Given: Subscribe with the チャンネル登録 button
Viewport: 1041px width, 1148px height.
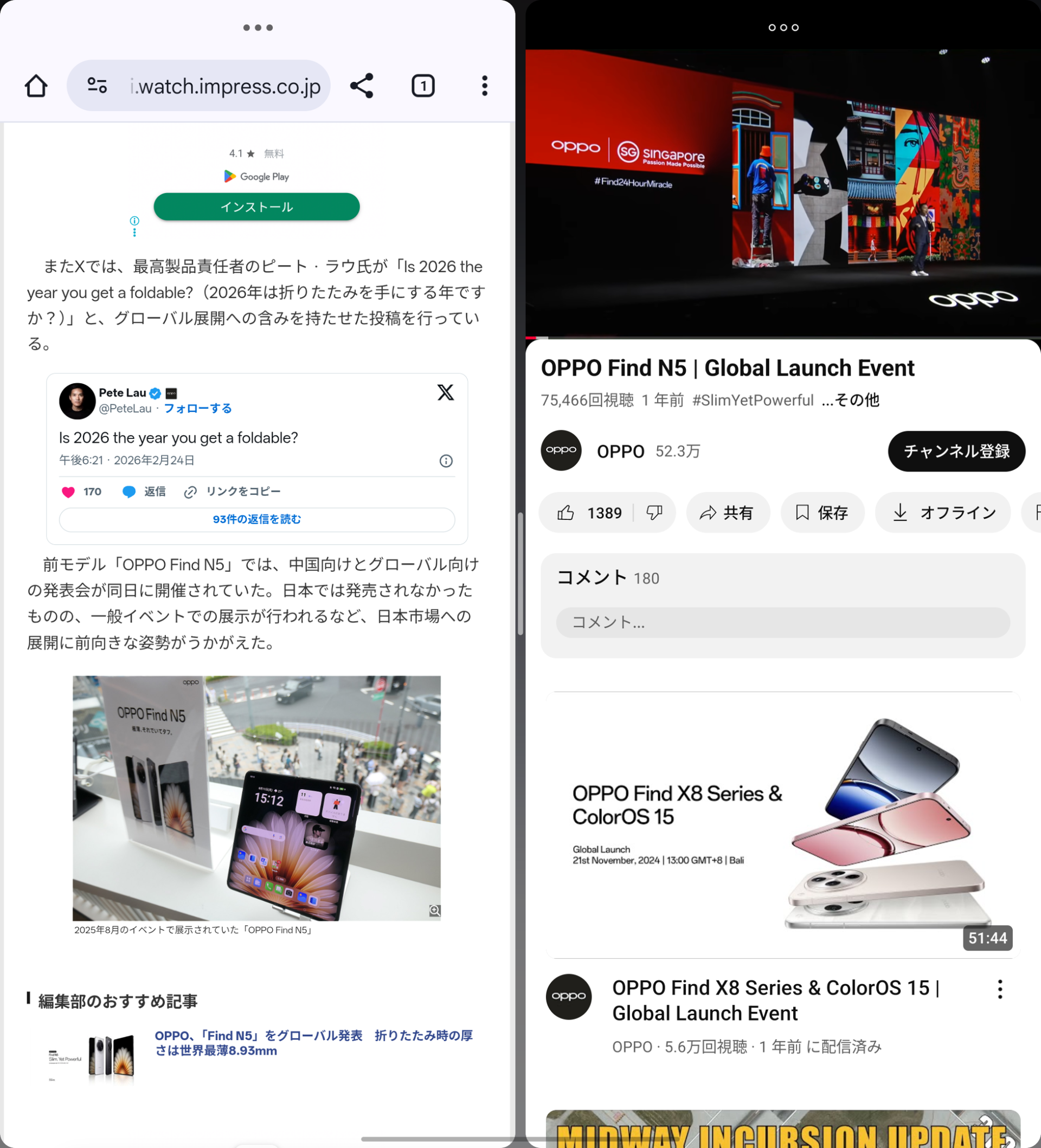Looking at the screenshot, I should (x=956, y=451).
